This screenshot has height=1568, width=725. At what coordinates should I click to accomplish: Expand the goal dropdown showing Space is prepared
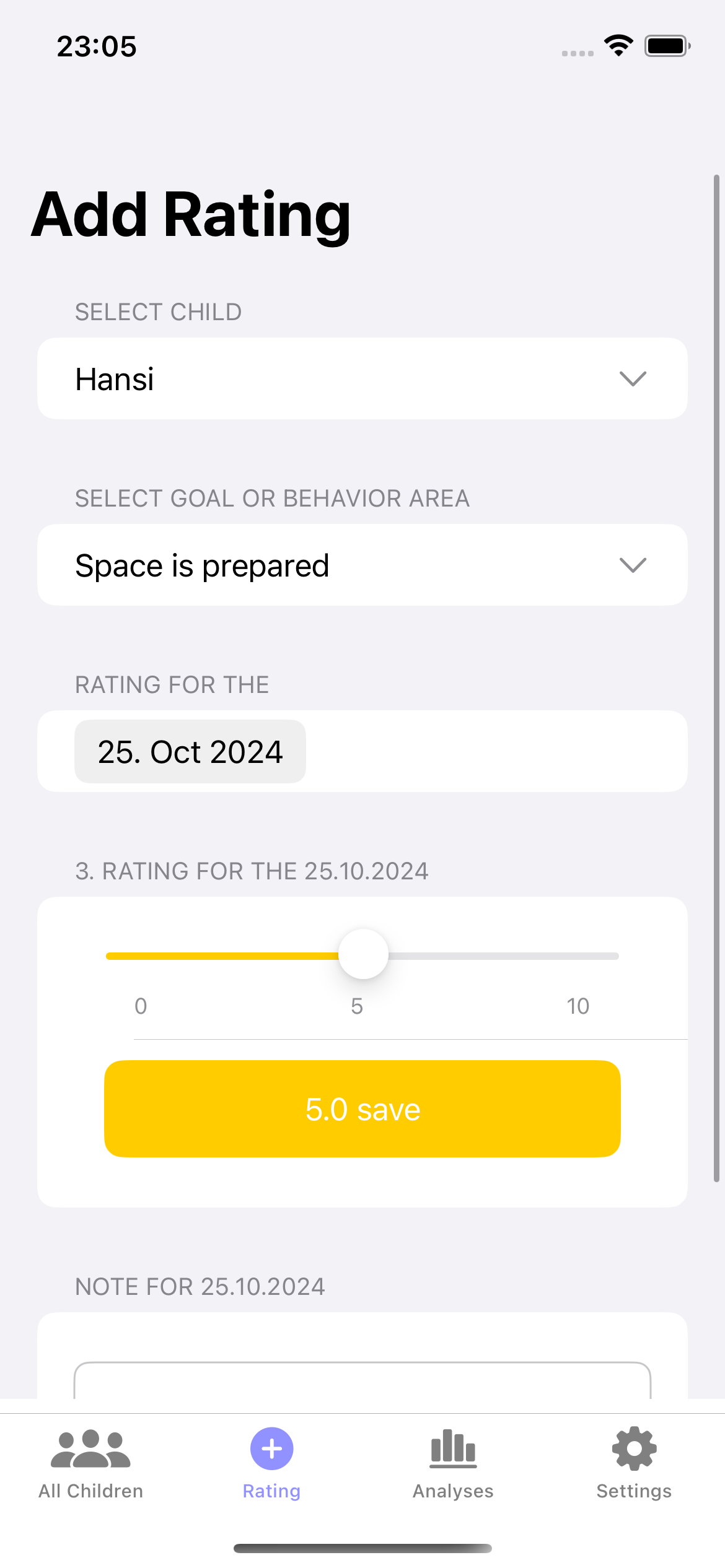click(x=362, y=565)
